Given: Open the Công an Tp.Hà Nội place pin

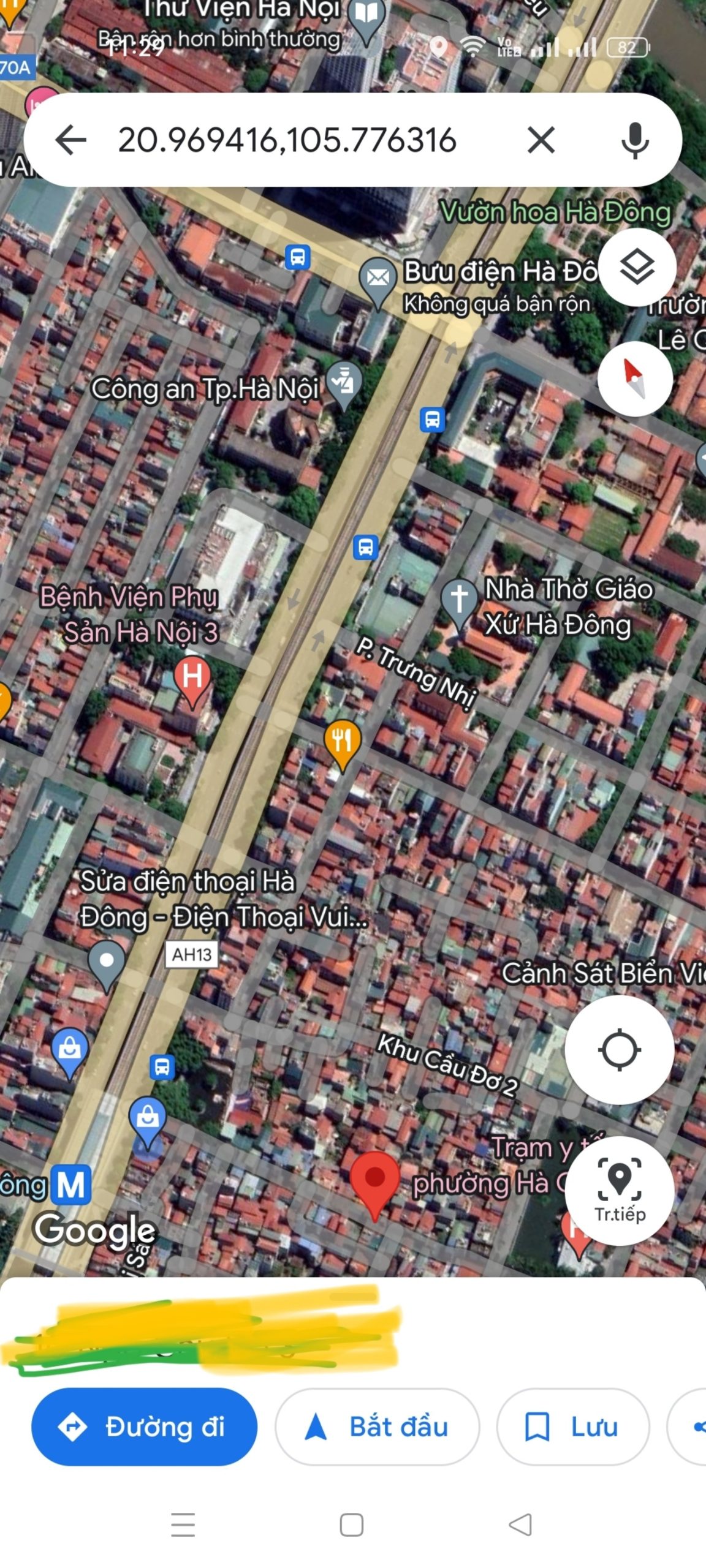Looking at the screenshot, I should click(344, 383).
